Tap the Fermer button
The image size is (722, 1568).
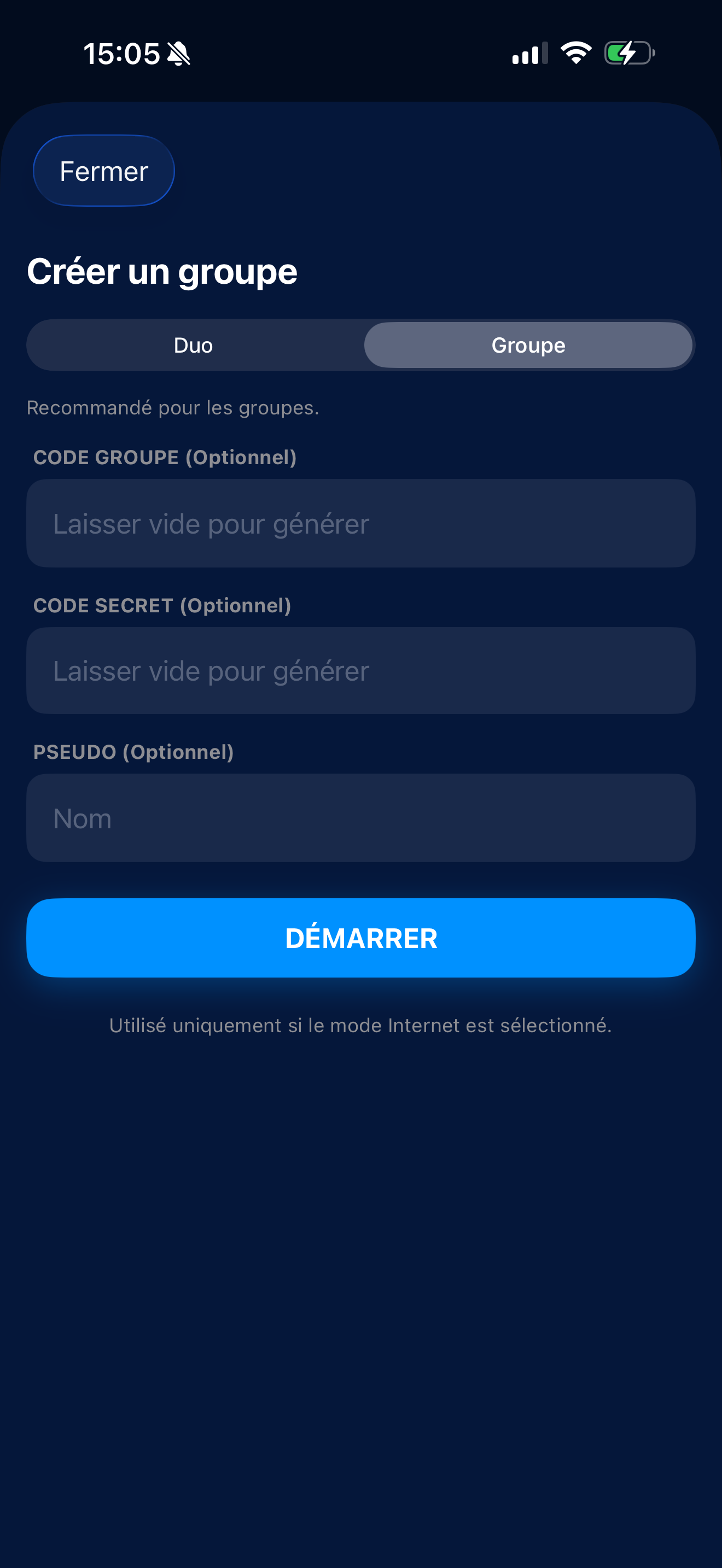[x=102, y=171]
